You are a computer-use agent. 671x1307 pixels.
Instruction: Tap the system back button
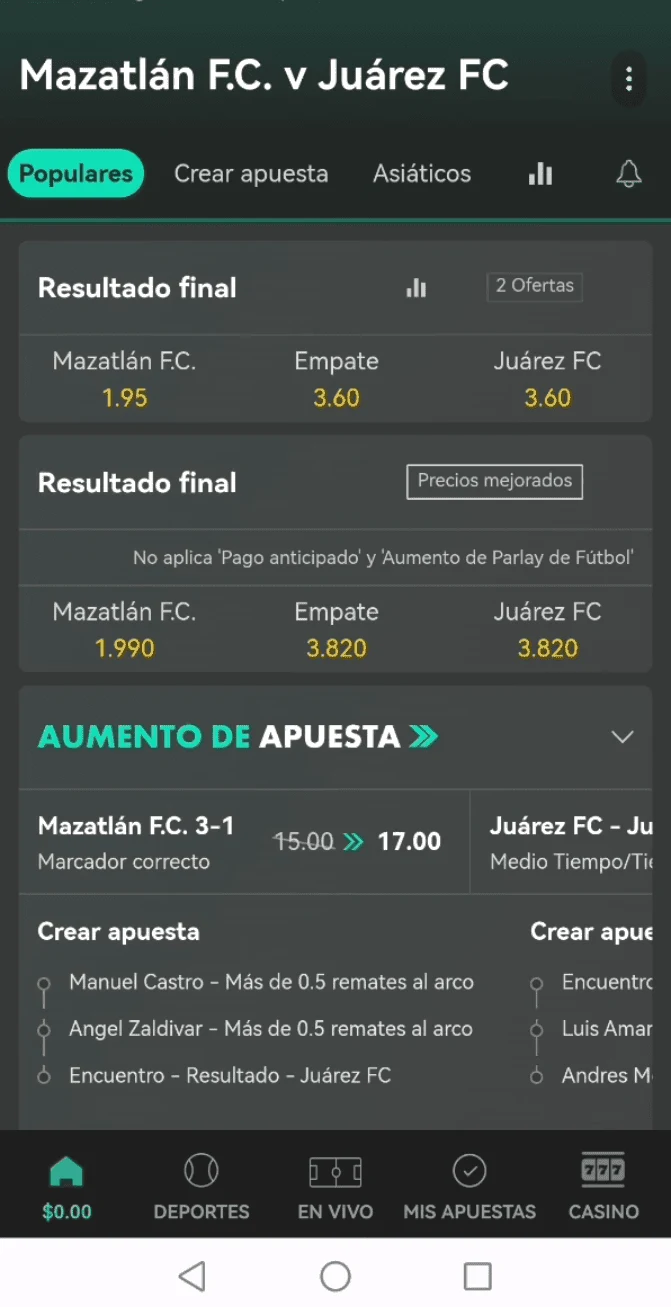191,1275
